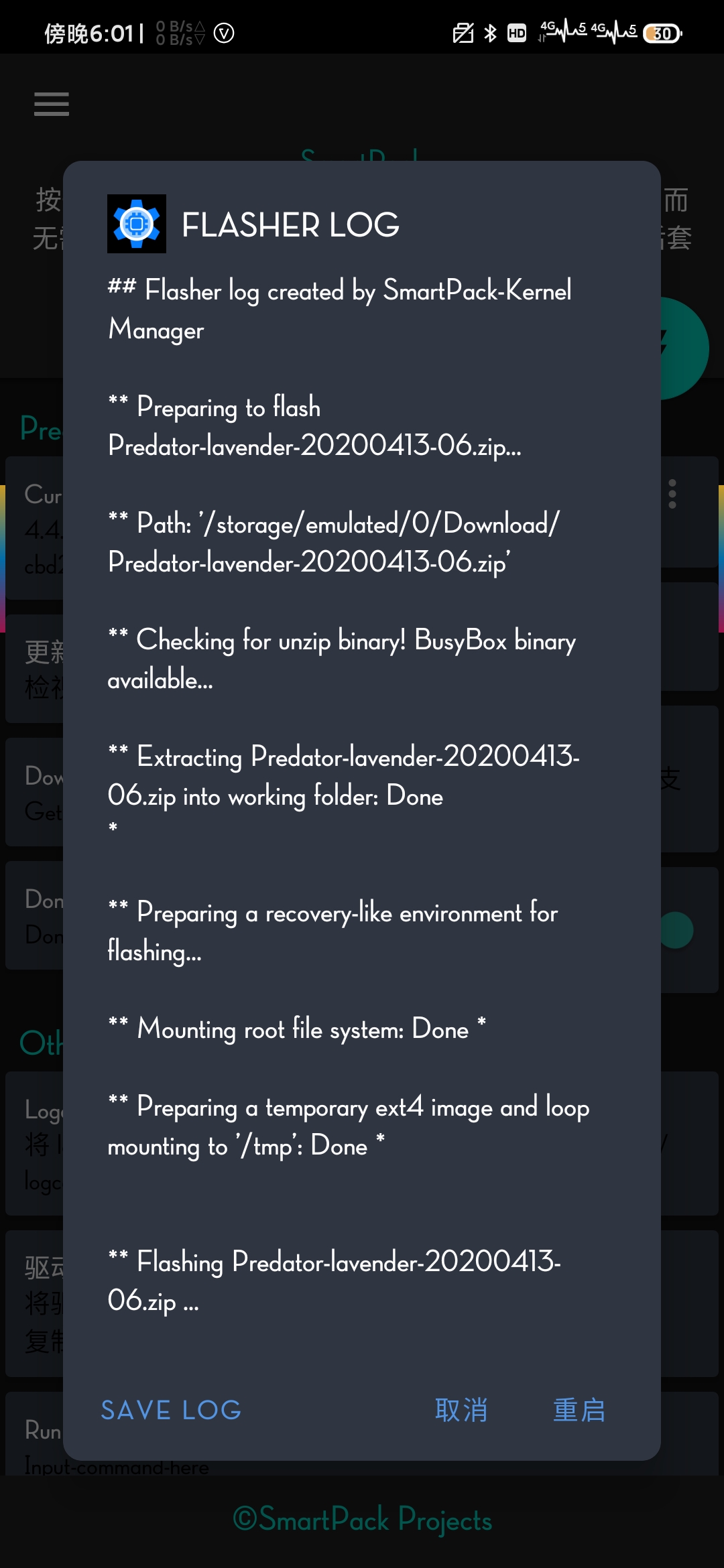Open the navigation drawer hamburger menu

tap(50, 105)
